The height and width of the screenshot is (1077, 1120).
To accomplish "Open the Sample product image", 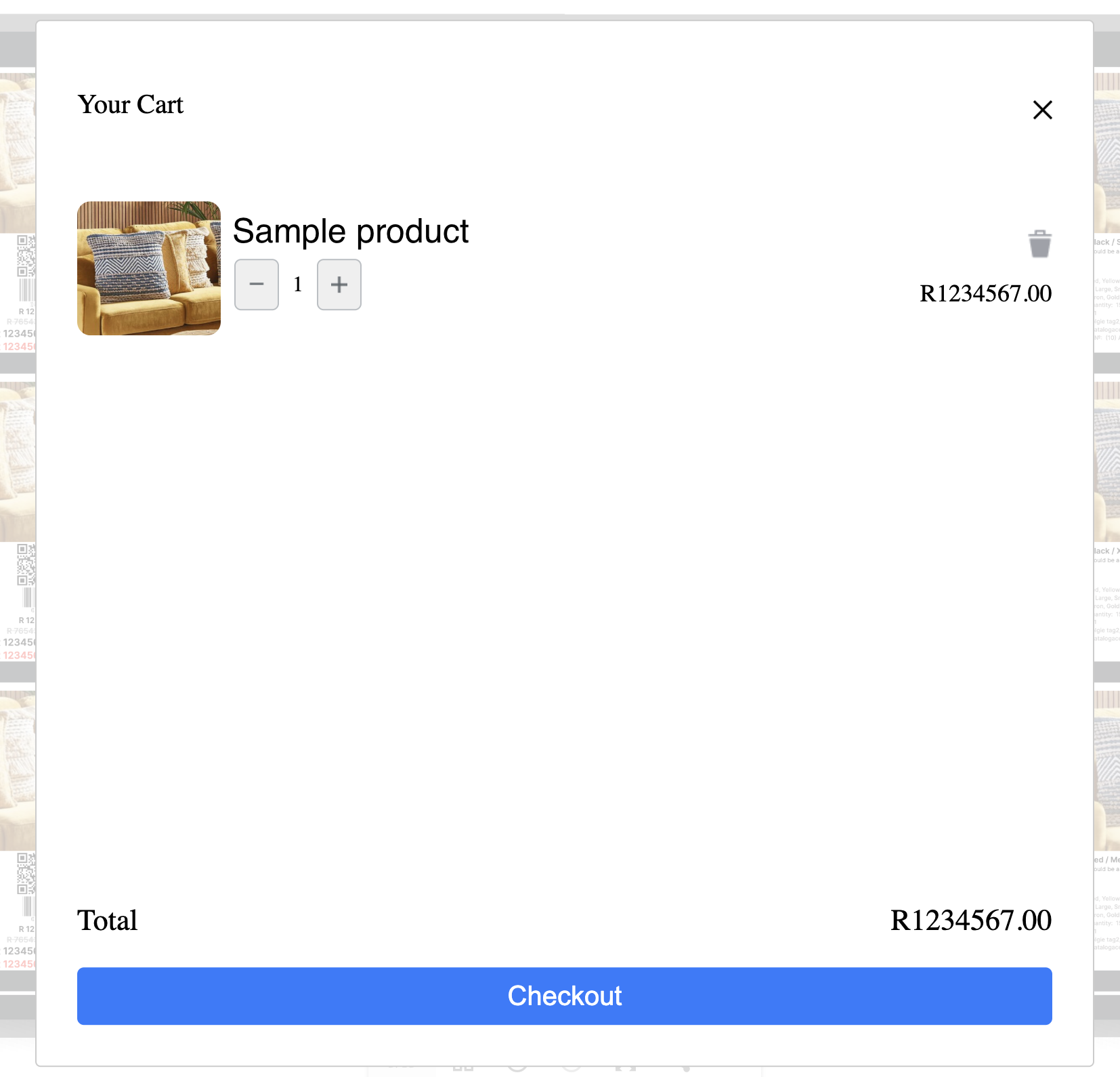I will pyautogui.click(x=149, y=268).
